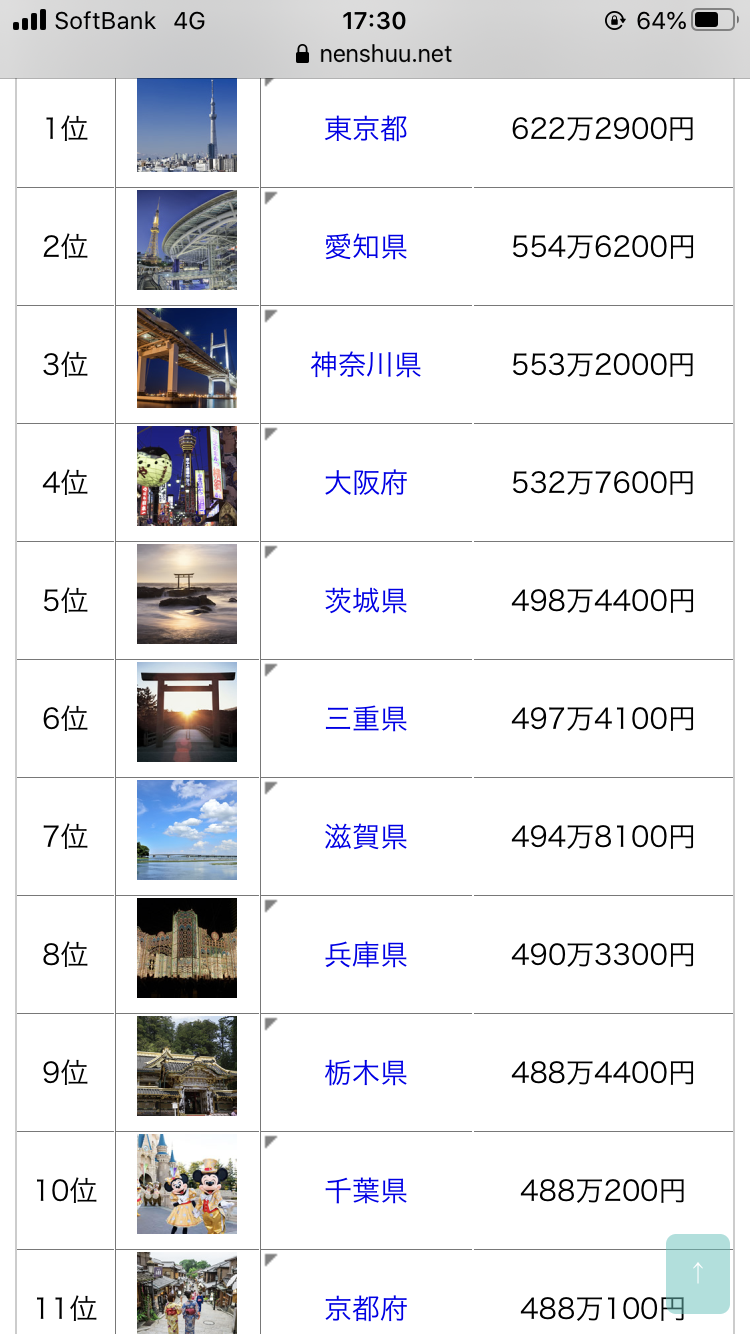Screen dimensions: 750x1334
Task: View 京都府 salary details
Action: point(366,1307)
